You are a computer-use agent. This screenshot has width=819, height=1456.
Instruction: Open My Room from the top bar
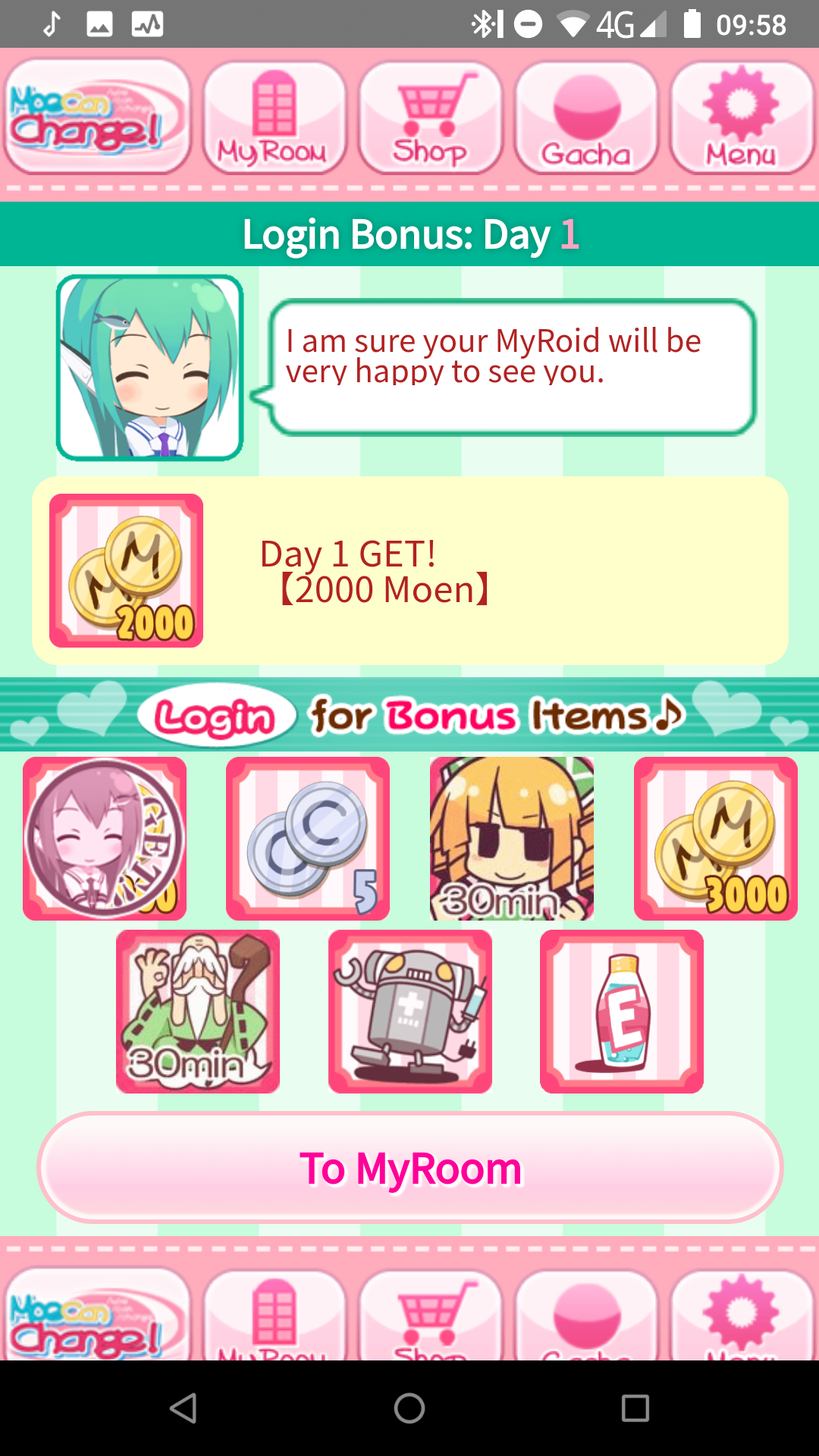[275, 118]
